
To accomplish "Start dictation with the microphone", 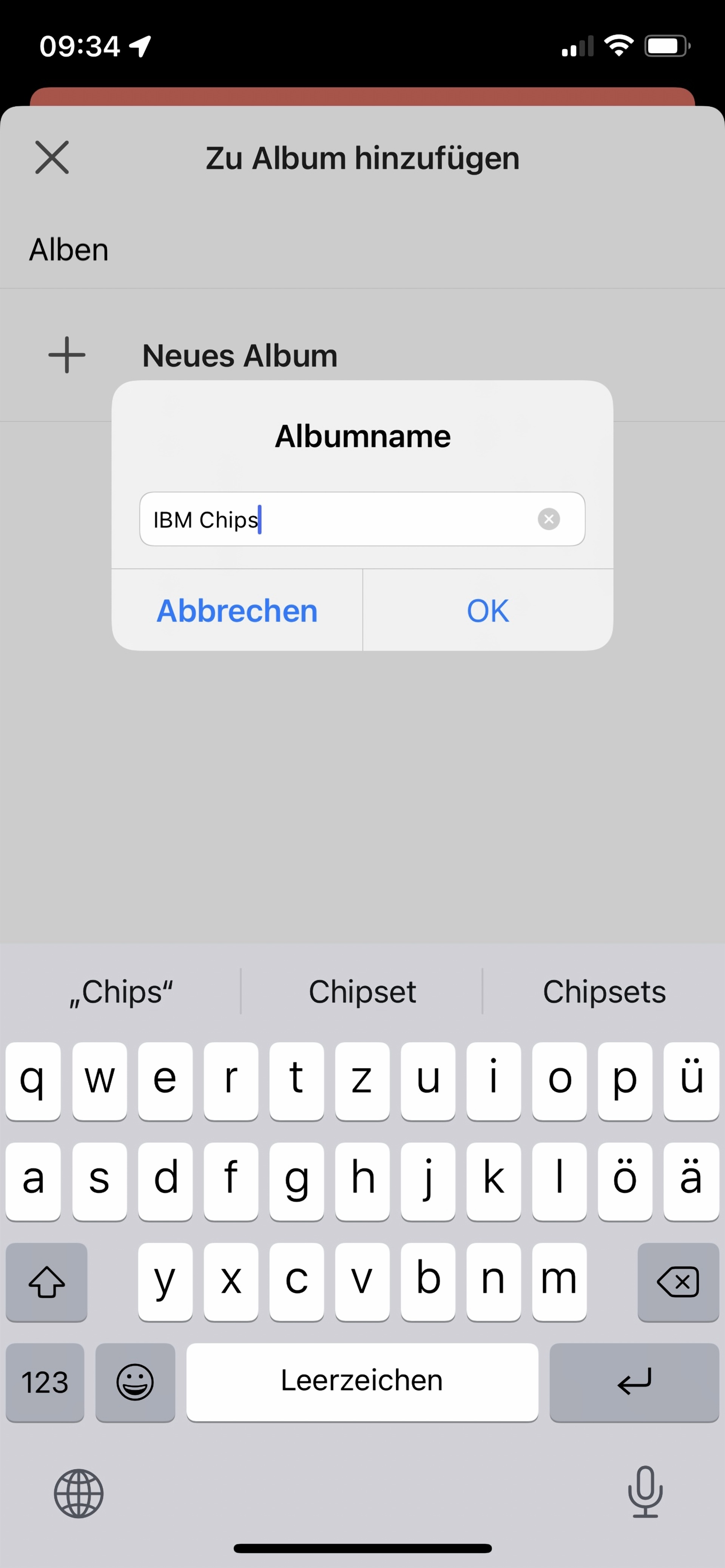I will pos(645,1492).
